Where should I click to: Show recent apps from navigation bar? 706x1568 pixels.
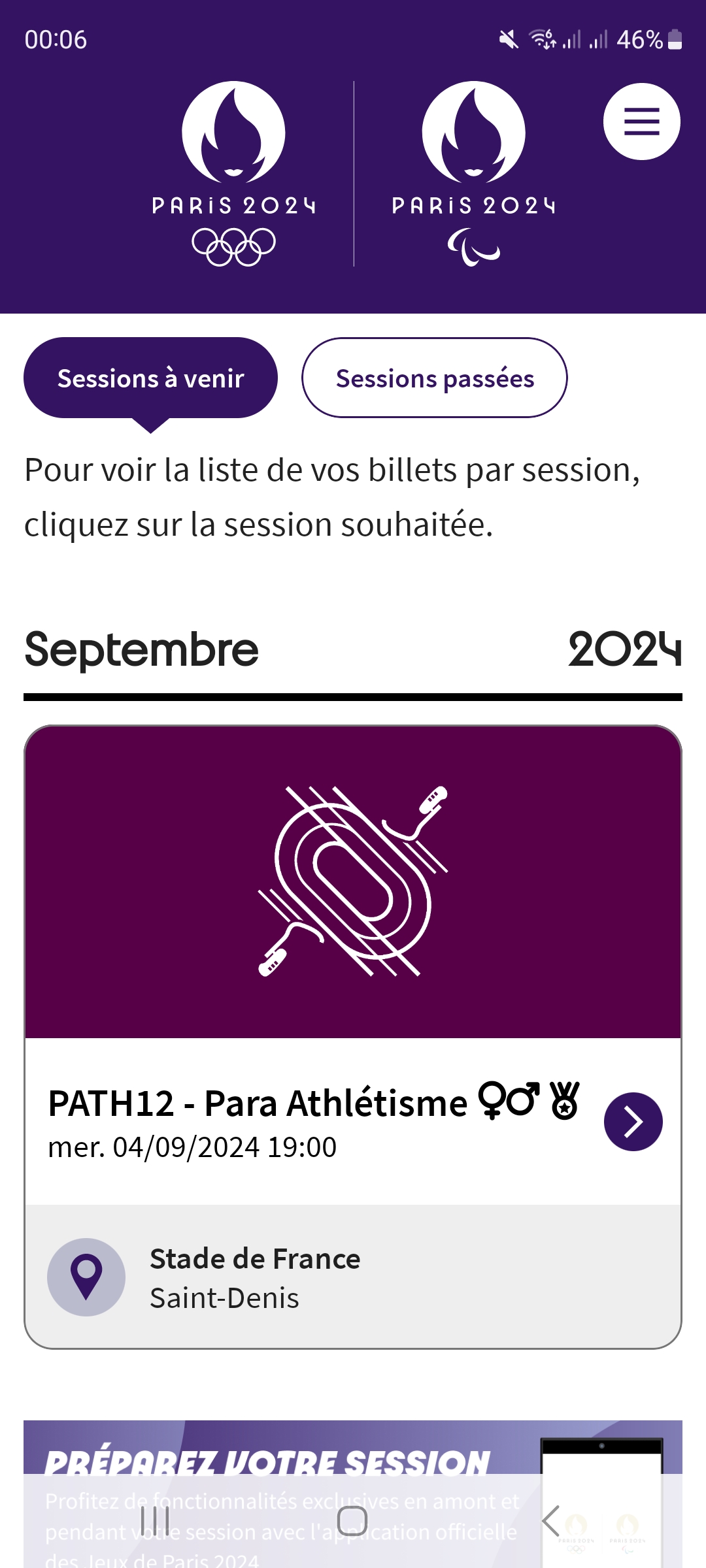(x=155, y=1521)
